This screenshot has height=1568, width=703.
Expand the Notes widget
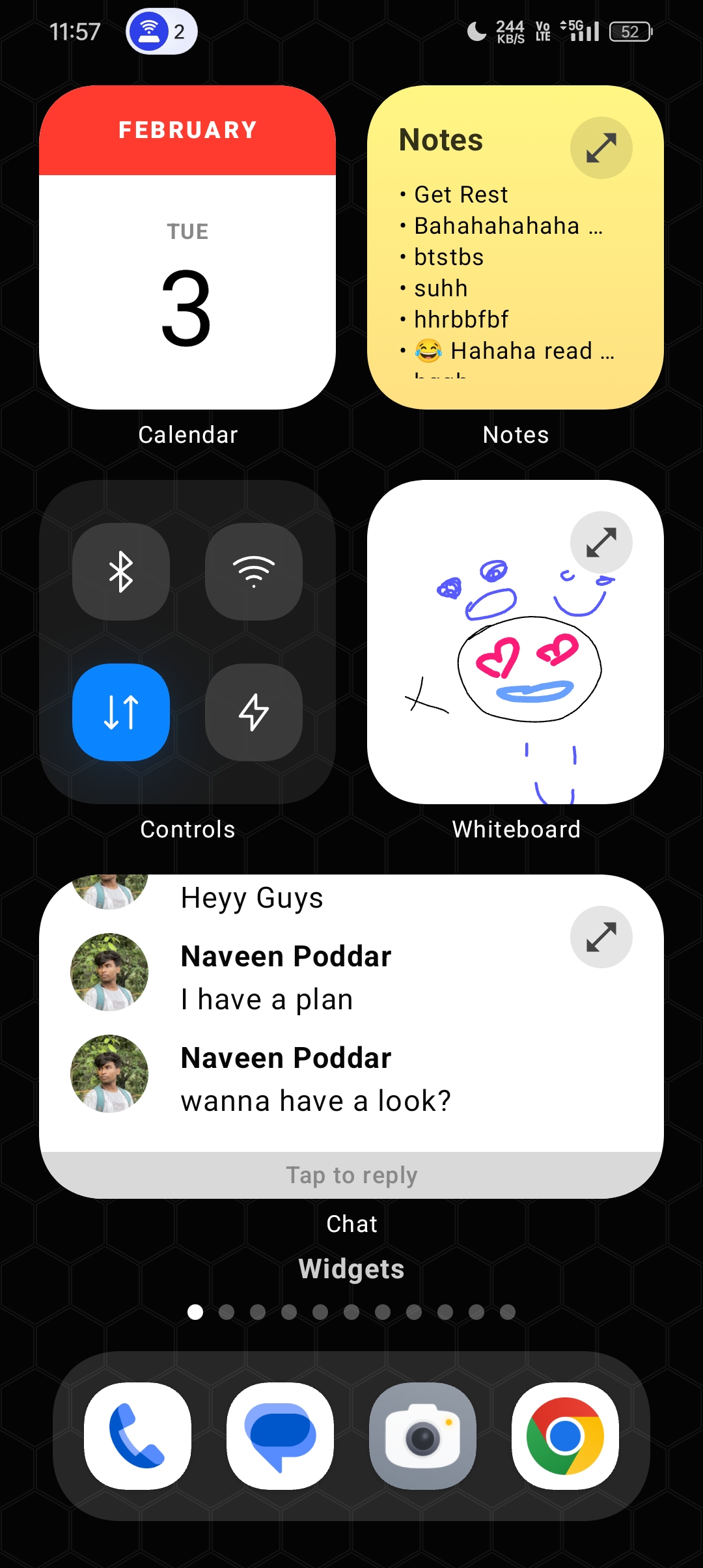[601, 148]
